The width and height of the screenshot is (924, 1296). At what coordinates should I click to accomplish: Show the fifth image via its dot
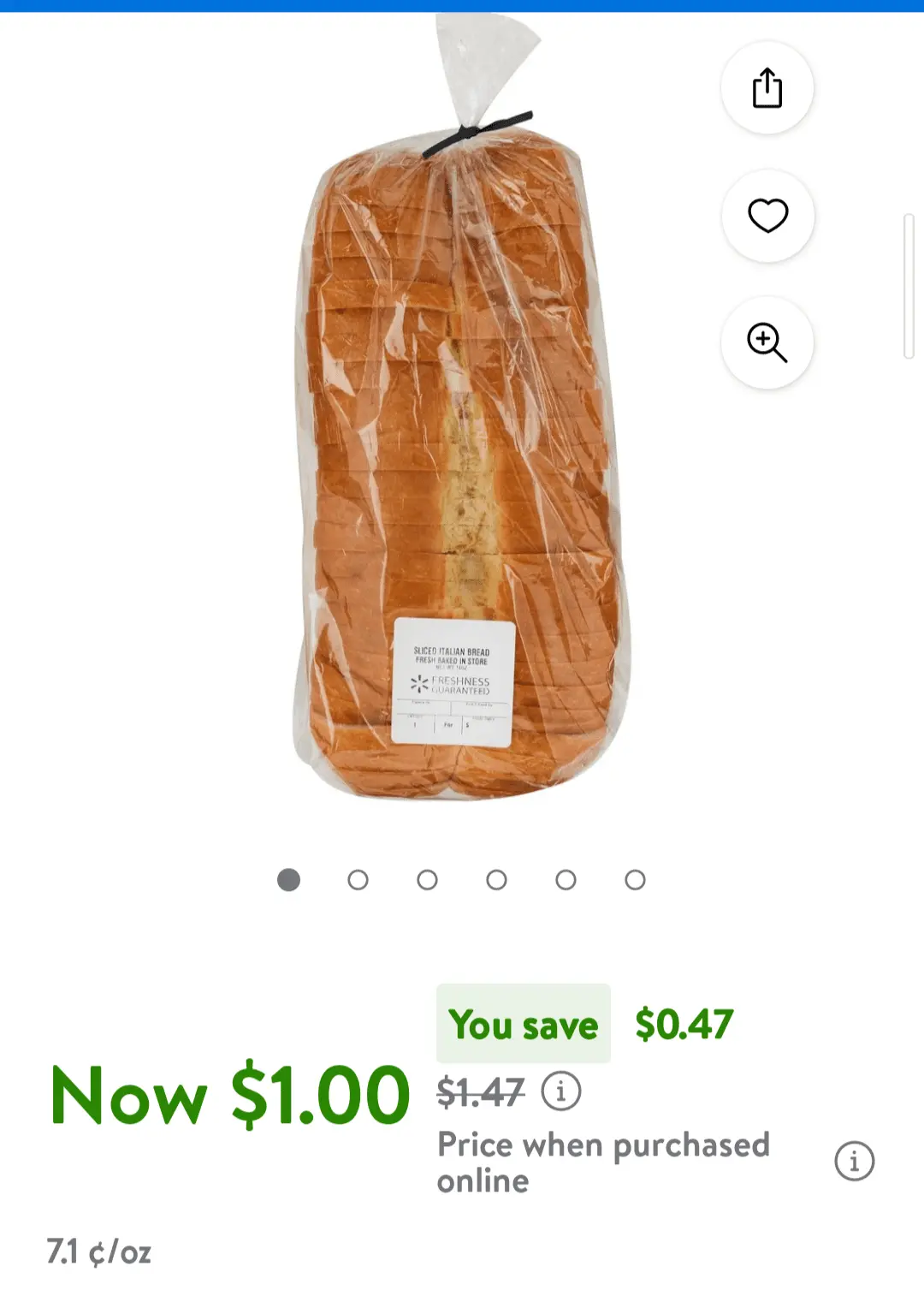coord(566,880)
